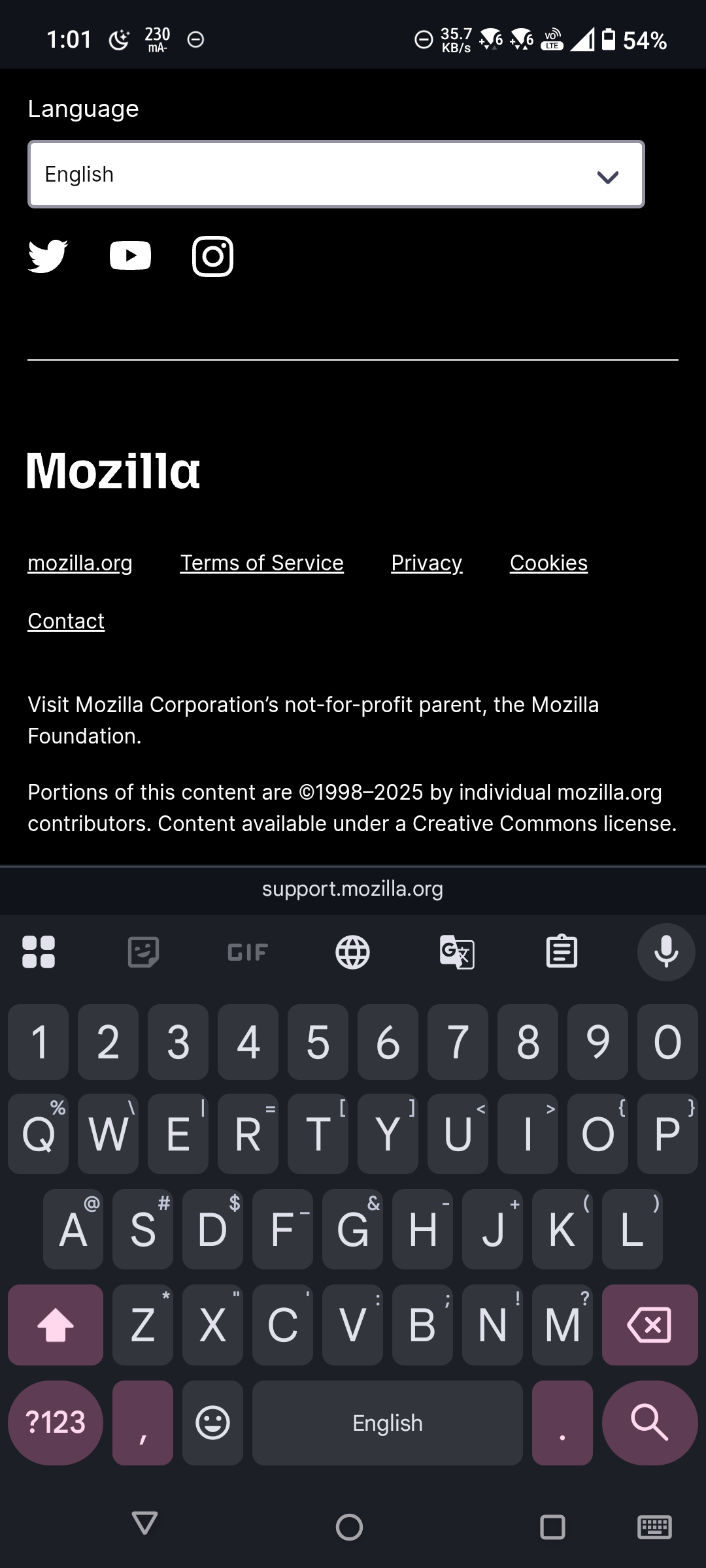706x1568 pixels.
Task: Tap the backspace key
Action: tap(649, 1325)
